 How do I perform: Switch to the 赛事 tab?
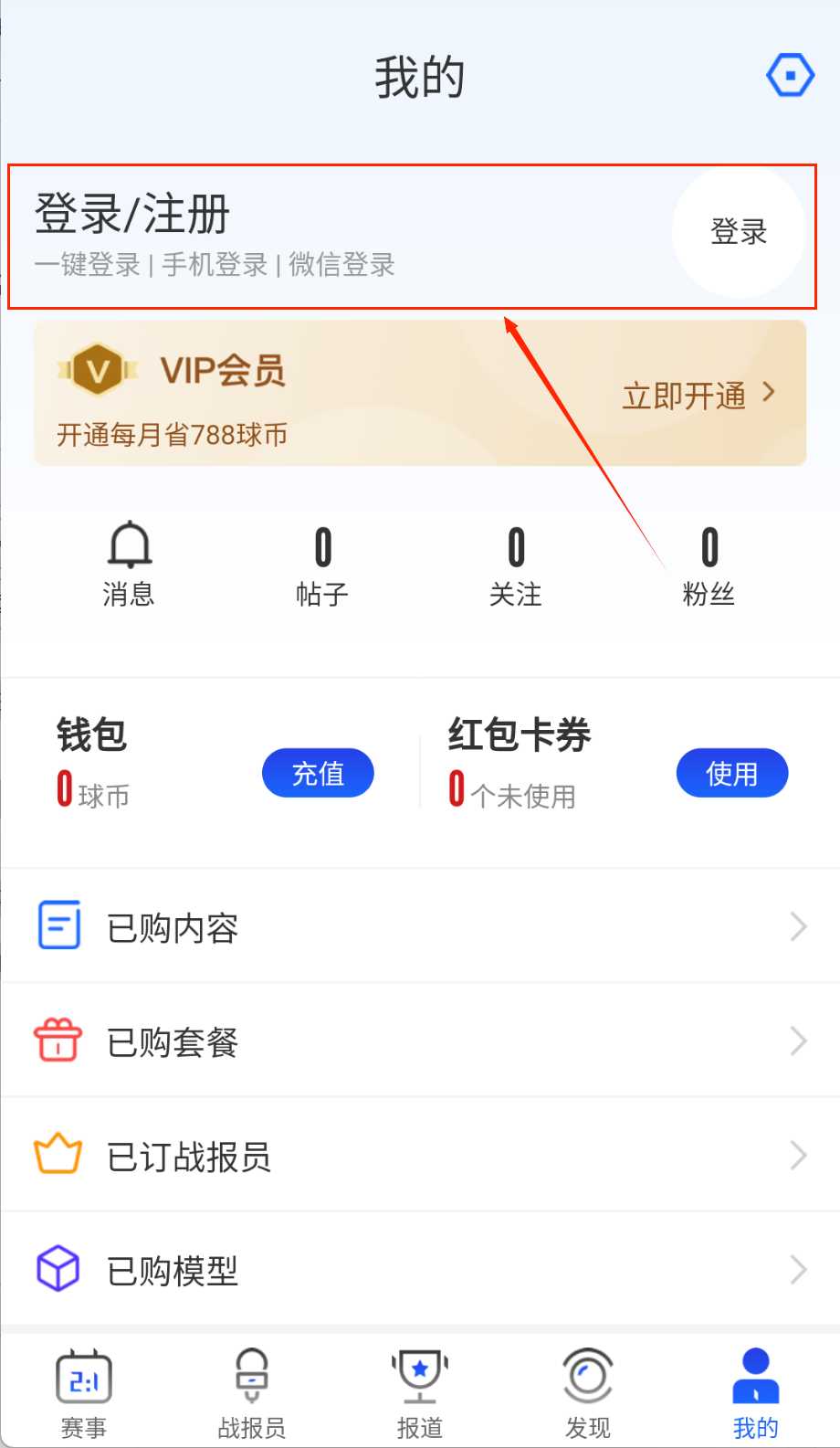tap(84, 1392)
